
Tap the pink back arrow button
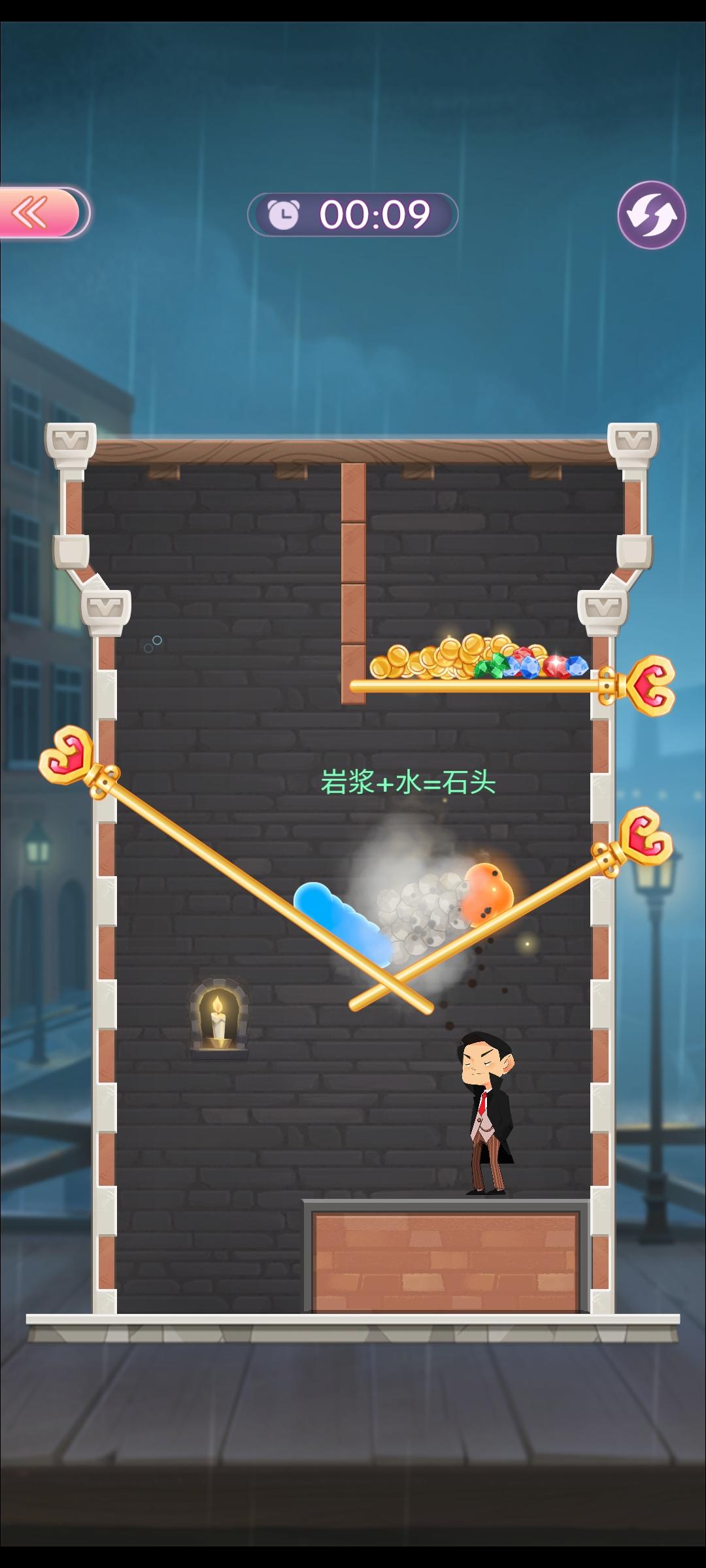pos(38,213)
